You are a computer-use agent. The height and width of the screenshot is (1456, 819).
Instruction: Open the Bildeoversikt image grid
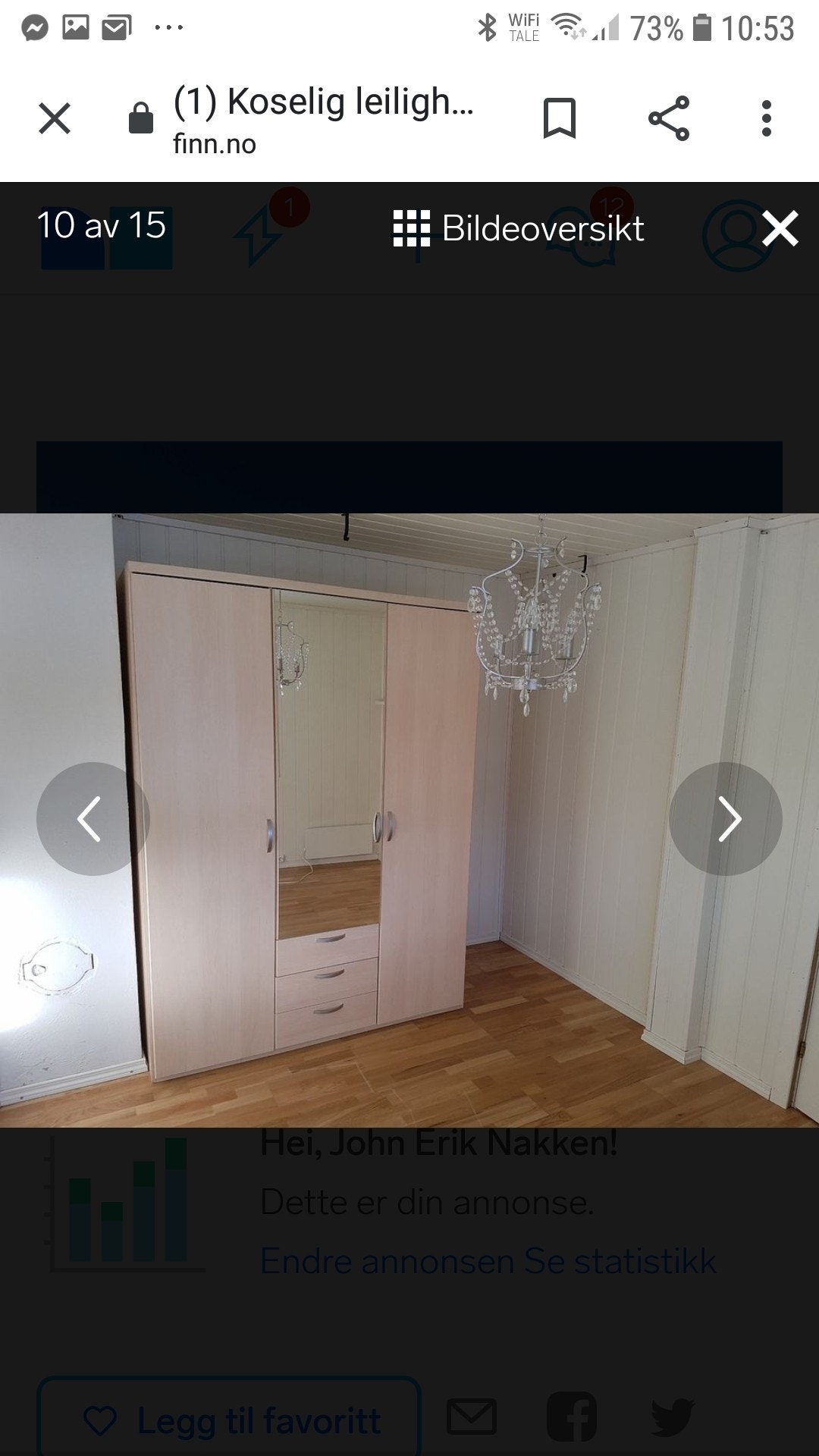[x=523, y=228]
